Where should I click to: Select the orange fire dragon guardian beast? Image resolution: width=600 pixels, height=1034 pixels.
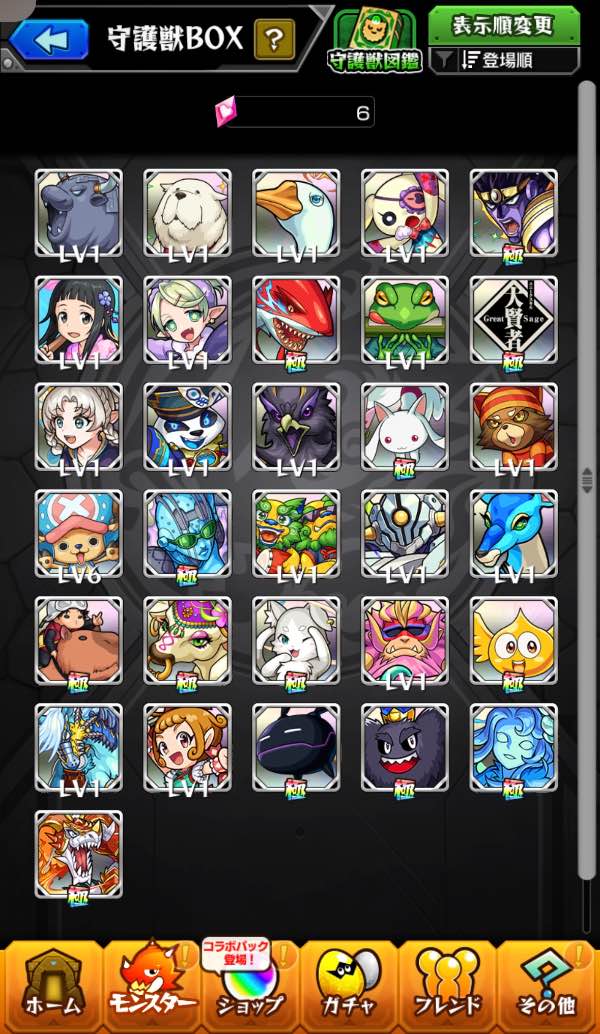point(78,855)
